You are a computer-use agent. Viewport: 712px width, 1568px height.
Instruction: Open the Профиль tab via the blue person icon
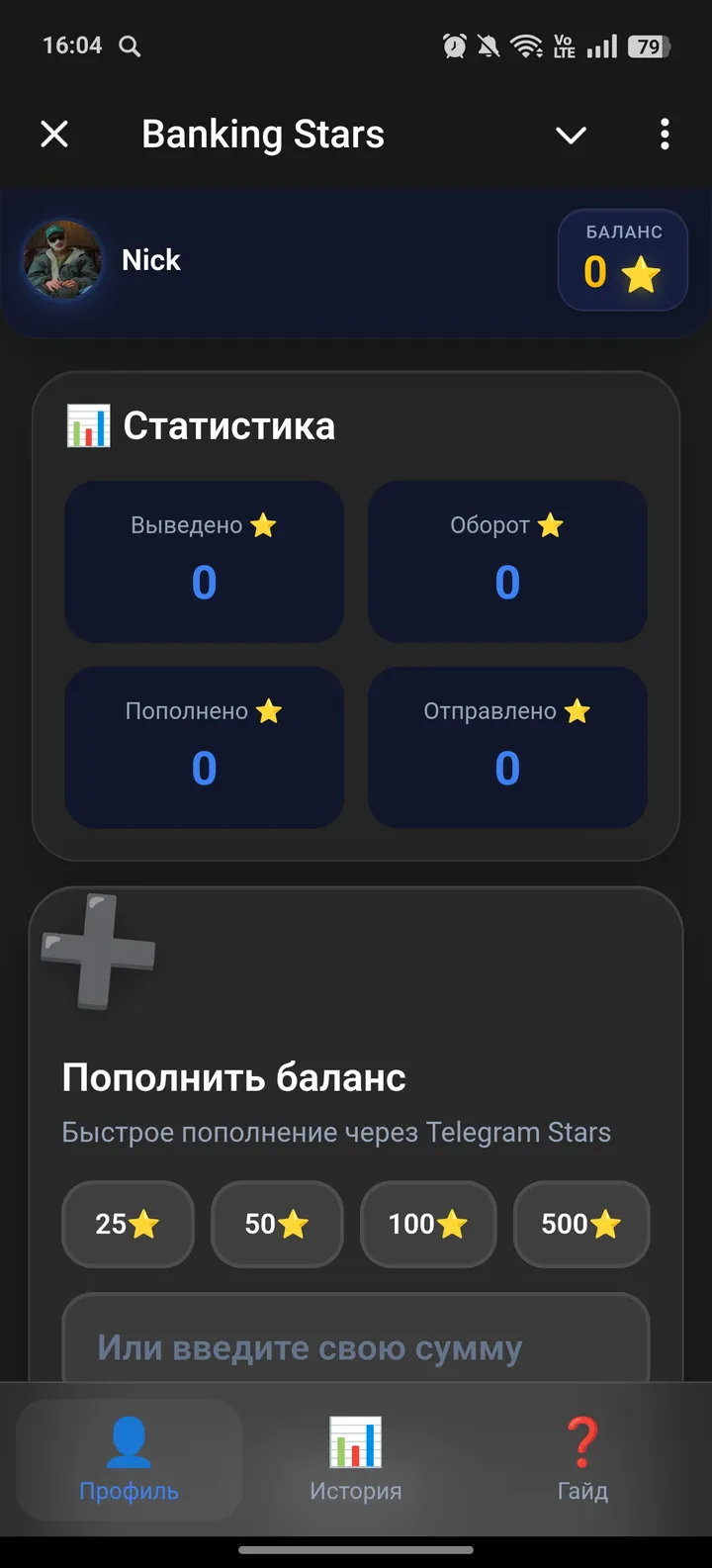(x=130, y=1446)
